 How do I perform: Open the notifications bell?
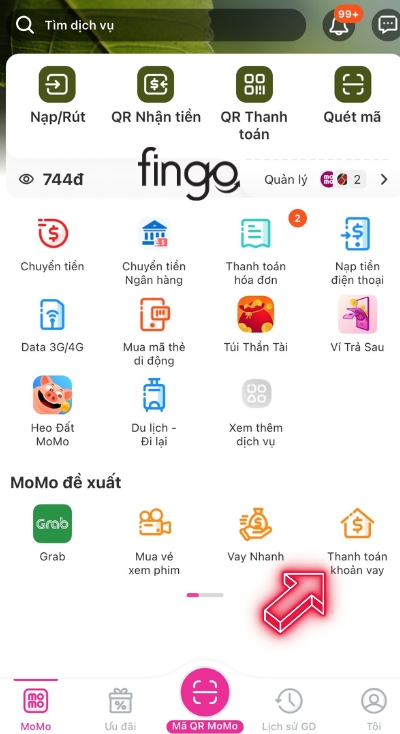pos(339,25)
